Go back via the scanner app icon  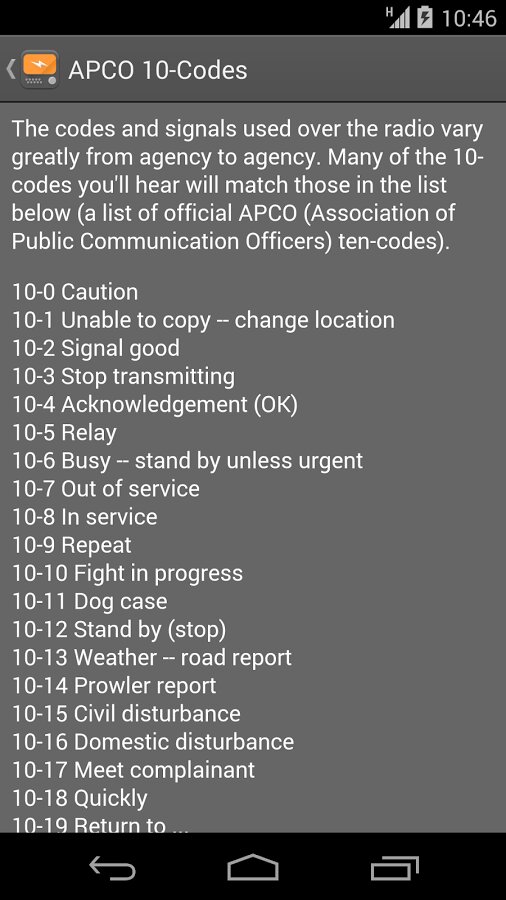39,69
